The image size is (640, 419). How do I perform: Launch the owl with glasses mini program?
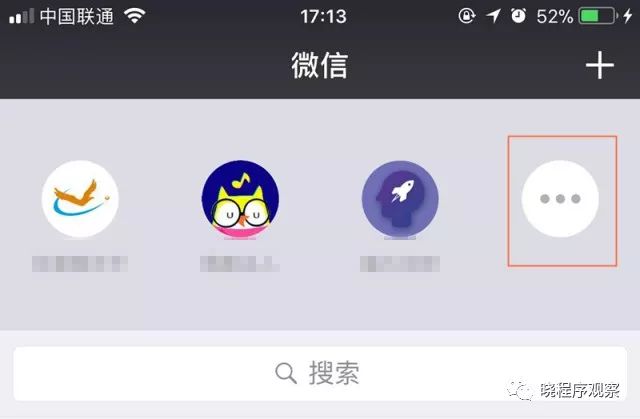click(x=240, y=199)
